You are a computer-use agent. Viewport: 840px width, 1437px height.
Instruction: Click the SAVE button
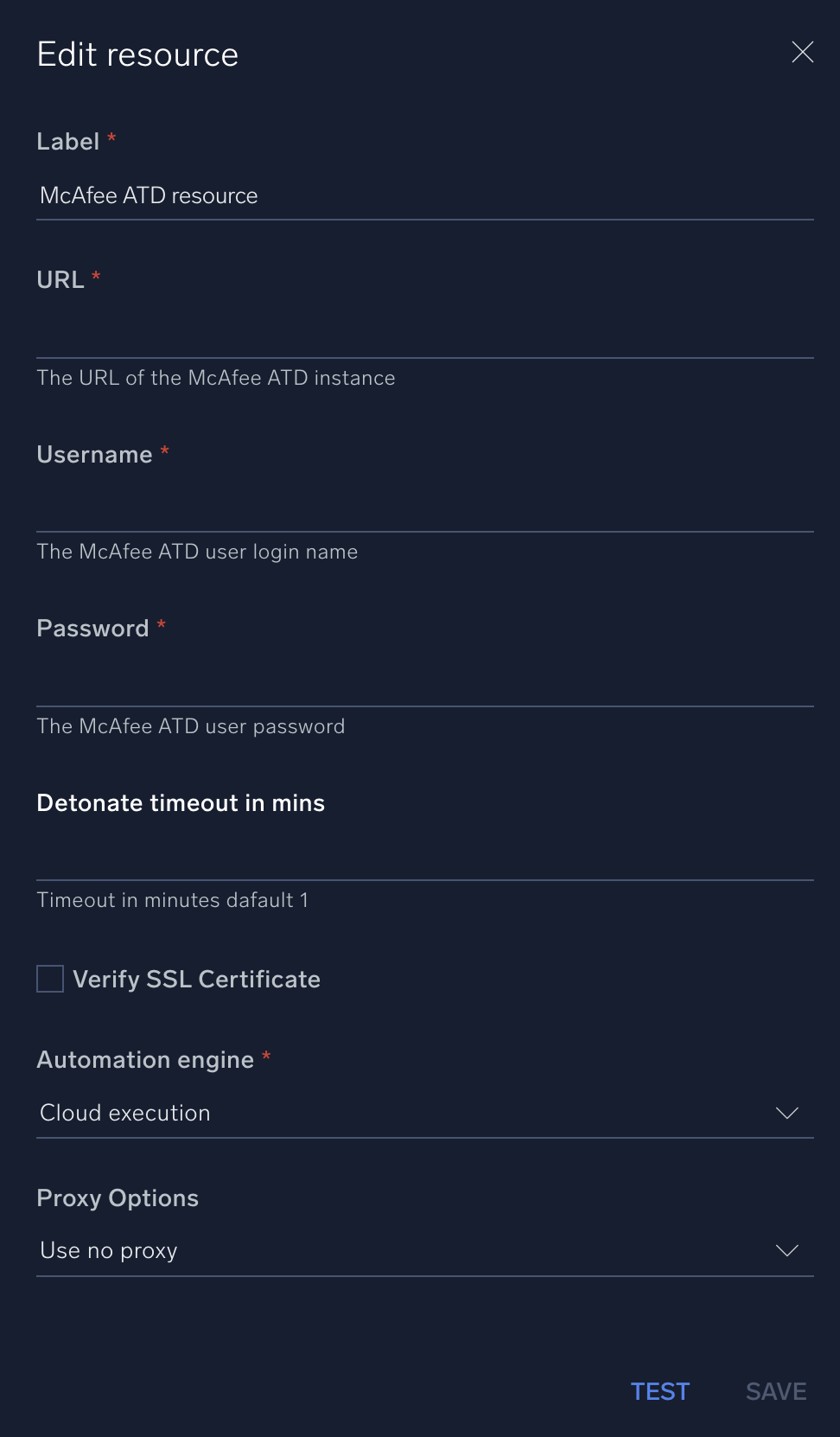click(x=774, y=1391)
